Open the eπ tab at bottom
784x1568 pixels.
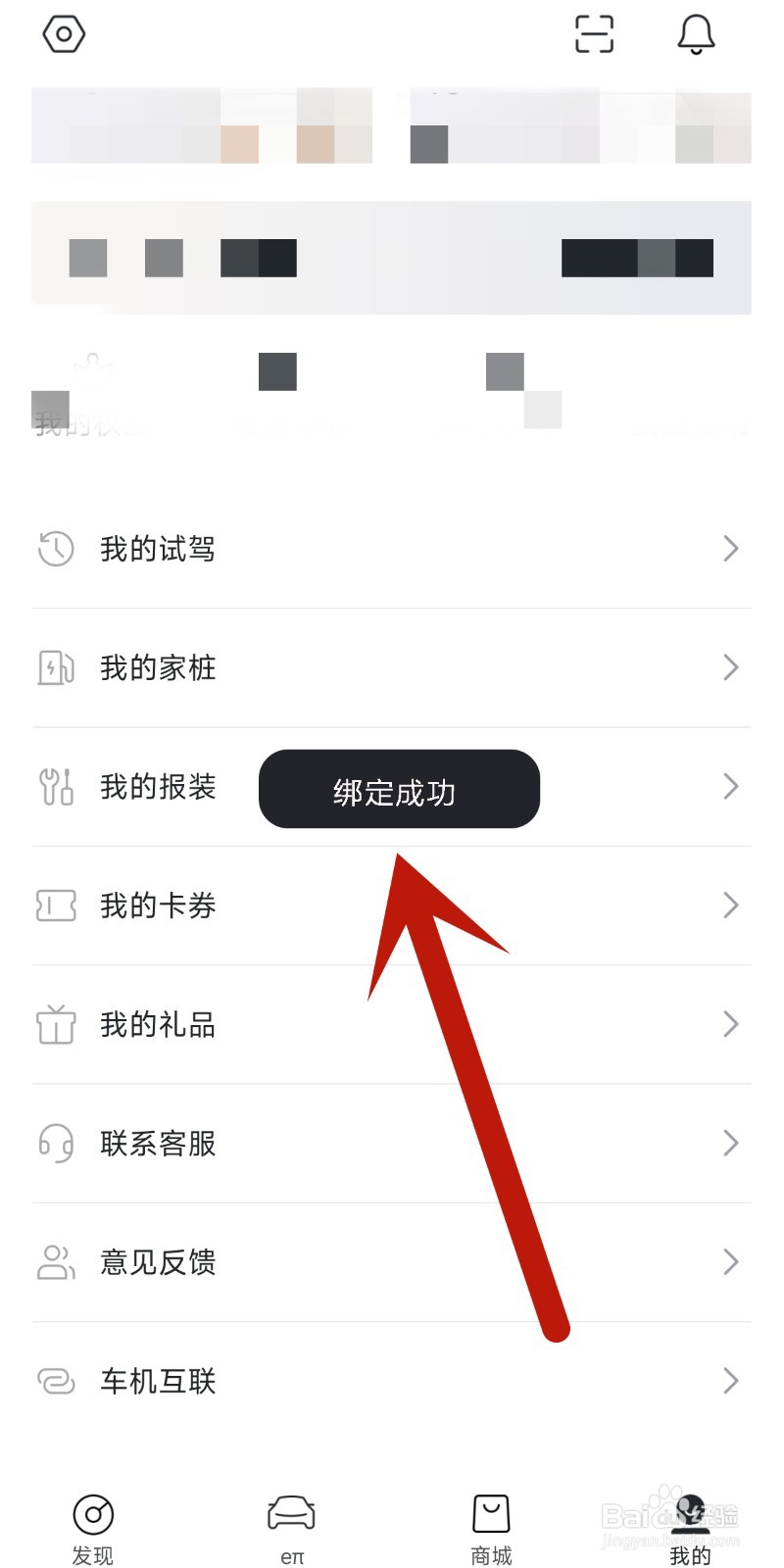point(291,1519)
